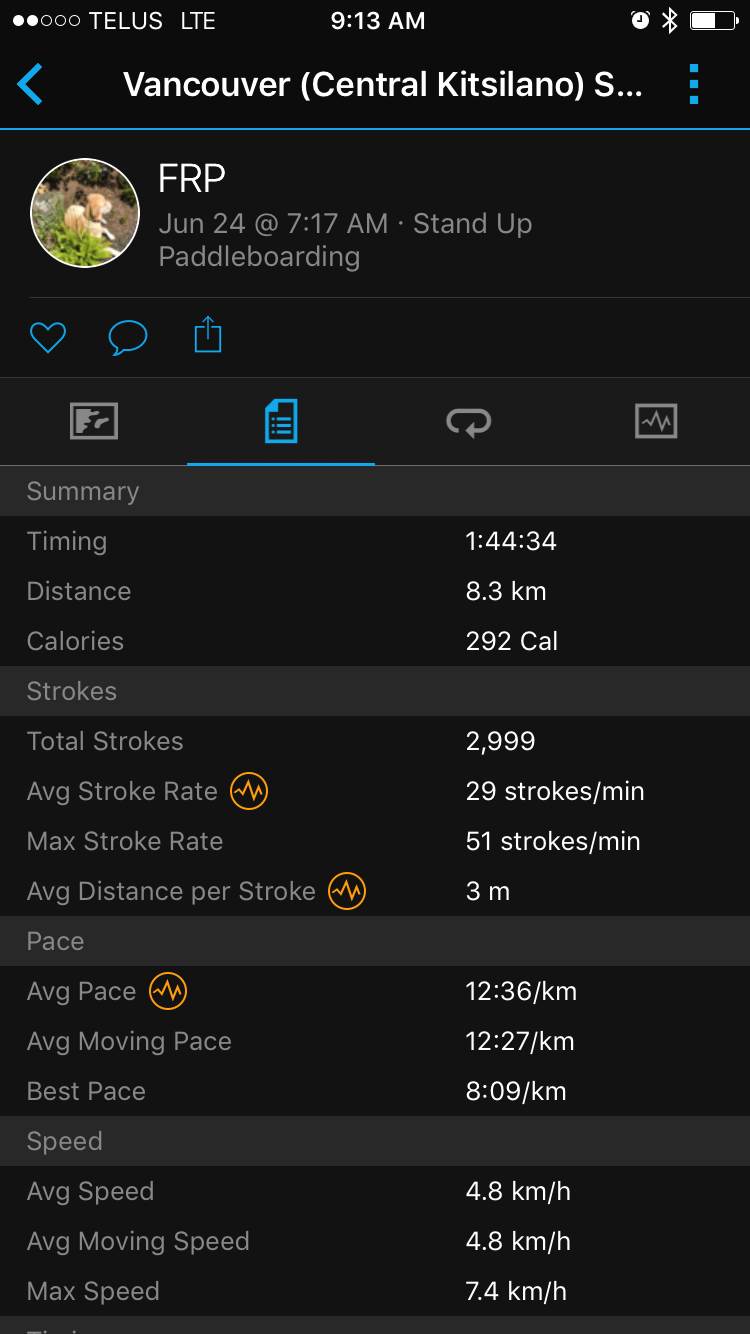Screen dimensions: 750x1334
Task: Select the stats details tab
Action: [281, 421]
